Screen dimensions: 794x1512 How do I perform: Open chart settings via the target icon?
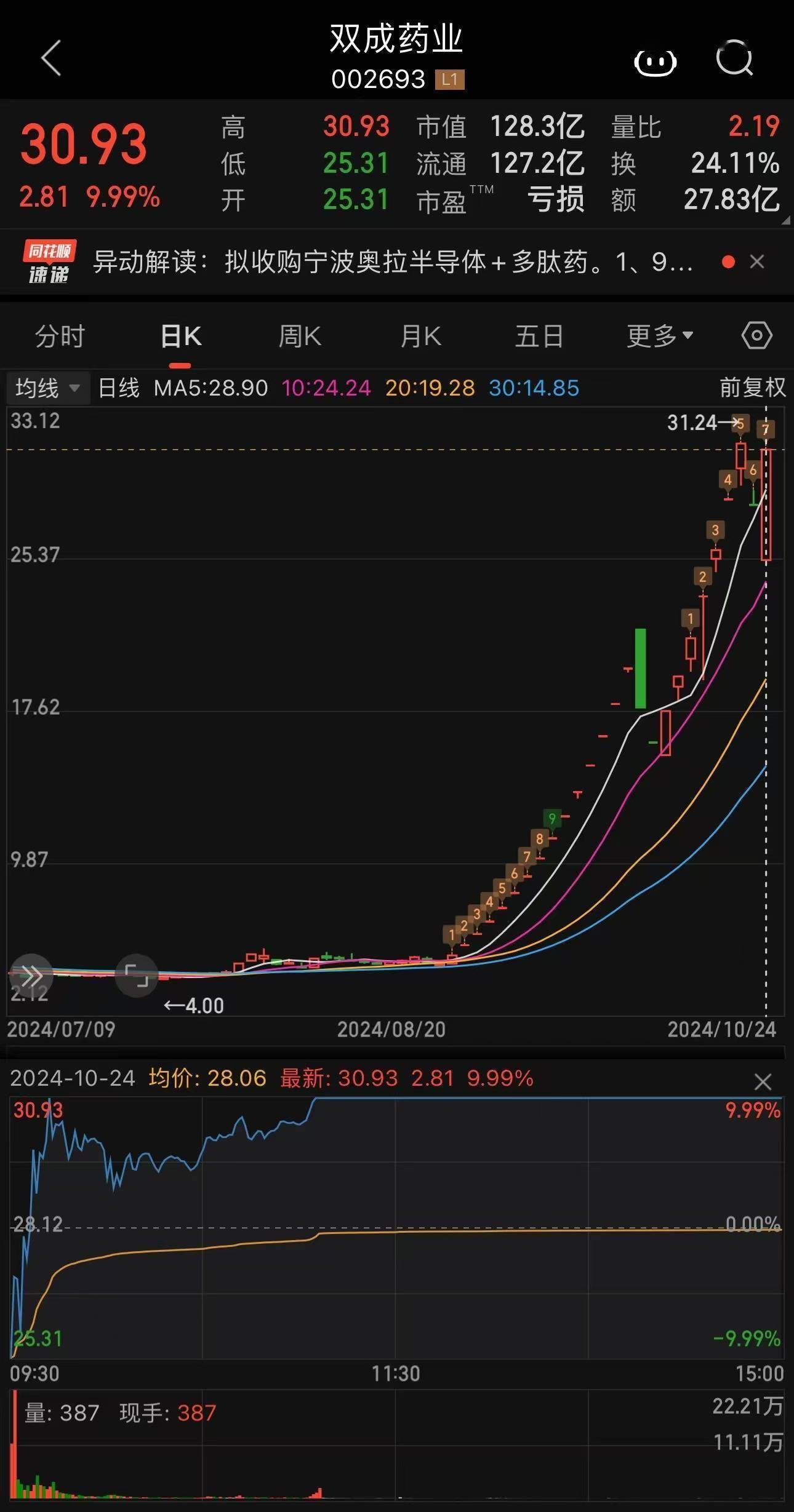tap(756, 335)
